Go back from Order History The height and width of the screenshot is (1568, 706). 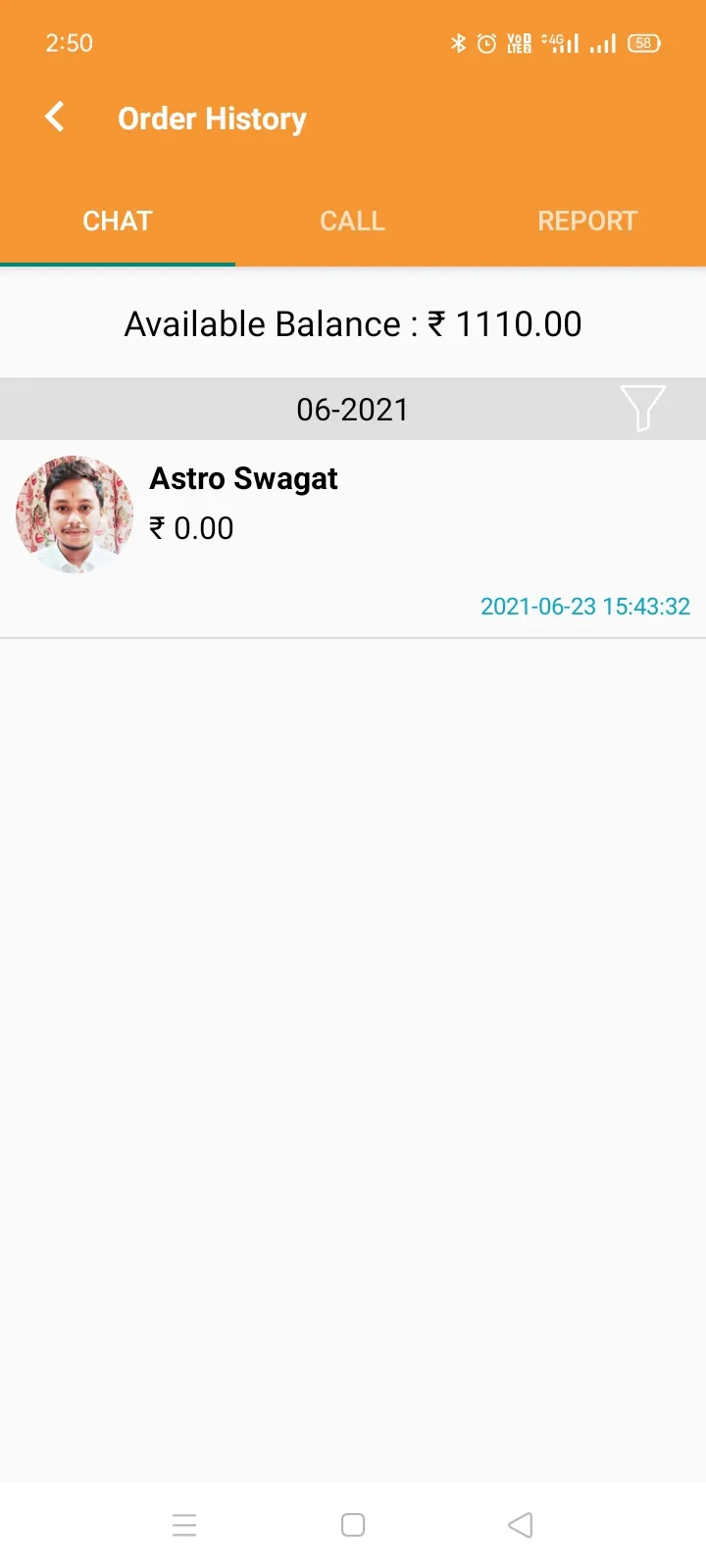55,118
